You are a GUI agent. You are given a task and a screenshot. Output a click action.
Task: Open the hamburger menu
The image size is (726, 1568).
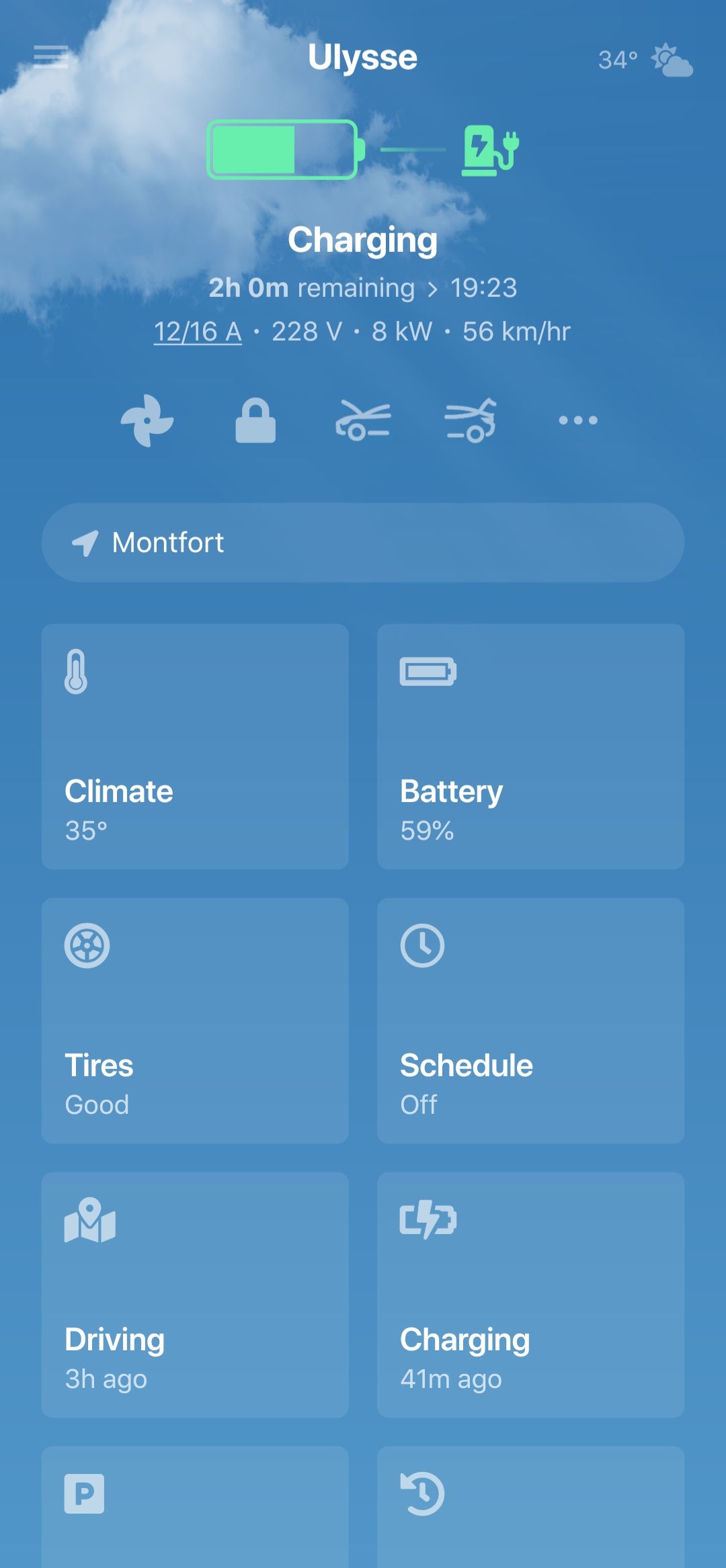pos(51,57)
